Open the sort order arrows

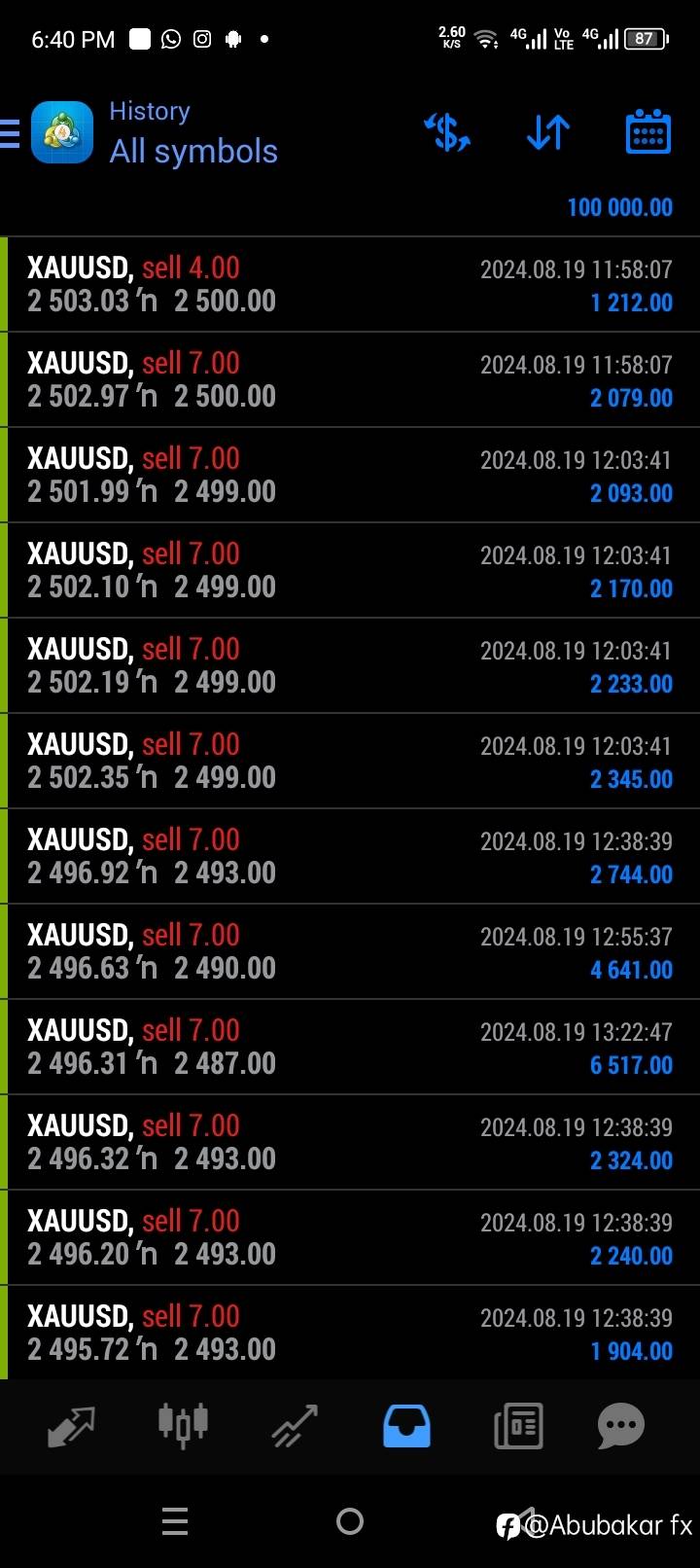click(548, 132)
